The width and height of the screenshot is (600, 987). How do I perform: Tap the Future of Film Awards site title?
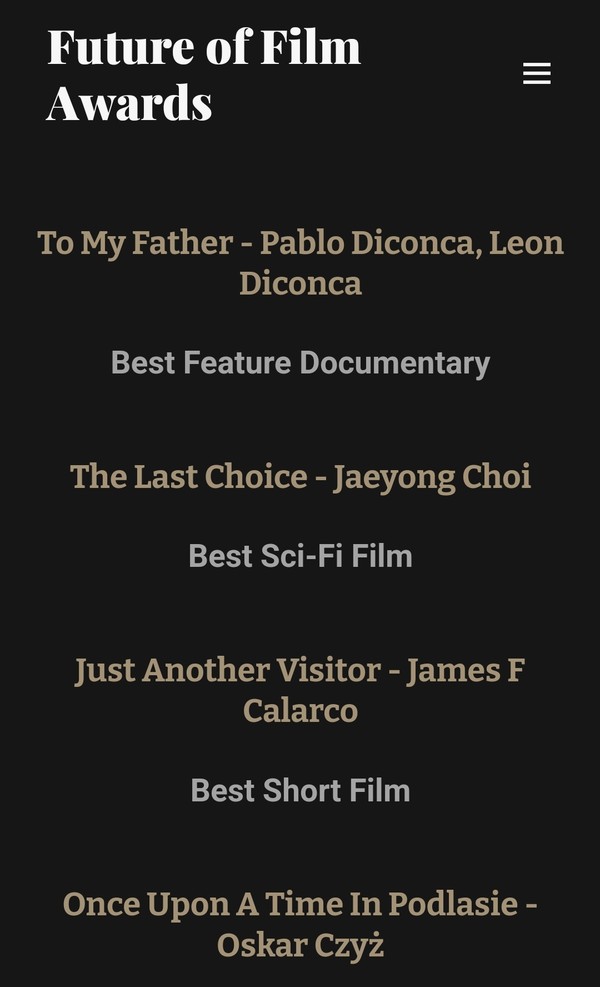tap(204, 74)
